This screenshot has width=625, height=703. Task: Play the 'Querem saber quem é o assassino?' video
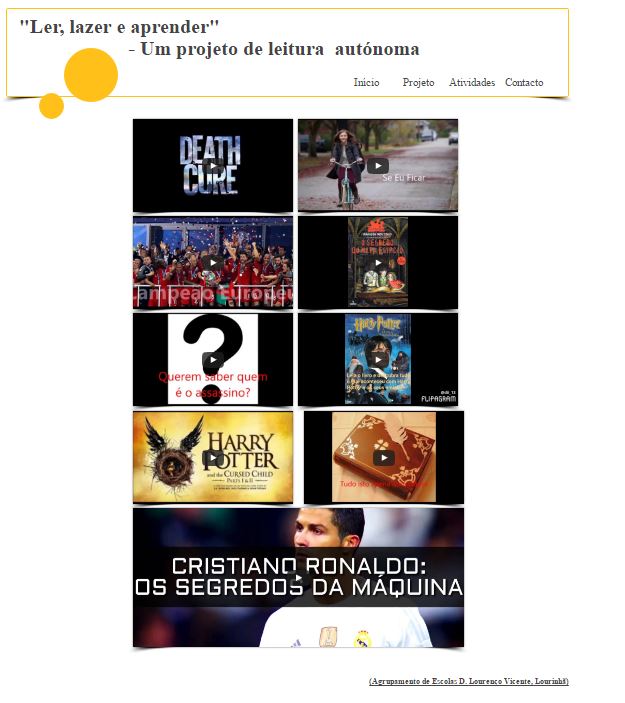pos(212,360)
